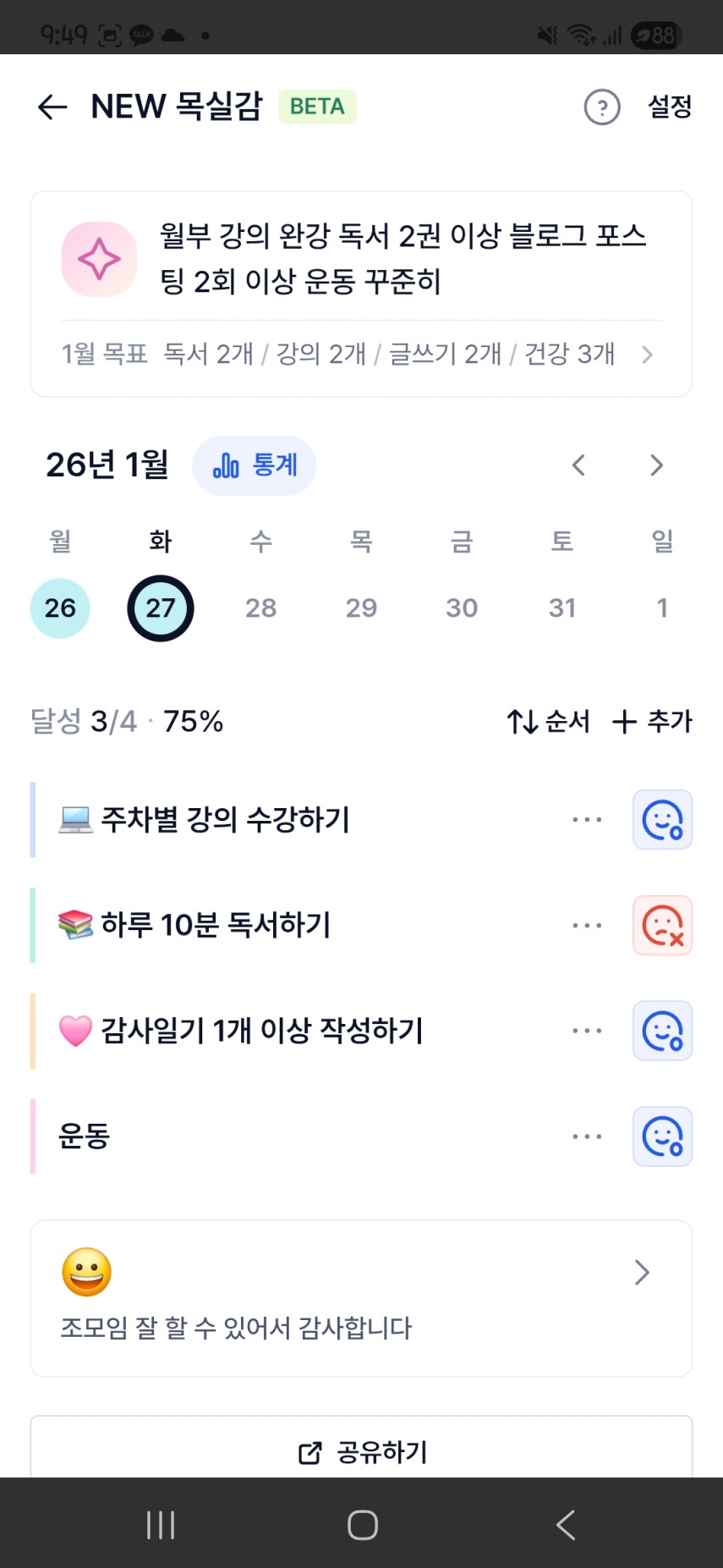Select date 28 on the calendar

tap(260, 608)
